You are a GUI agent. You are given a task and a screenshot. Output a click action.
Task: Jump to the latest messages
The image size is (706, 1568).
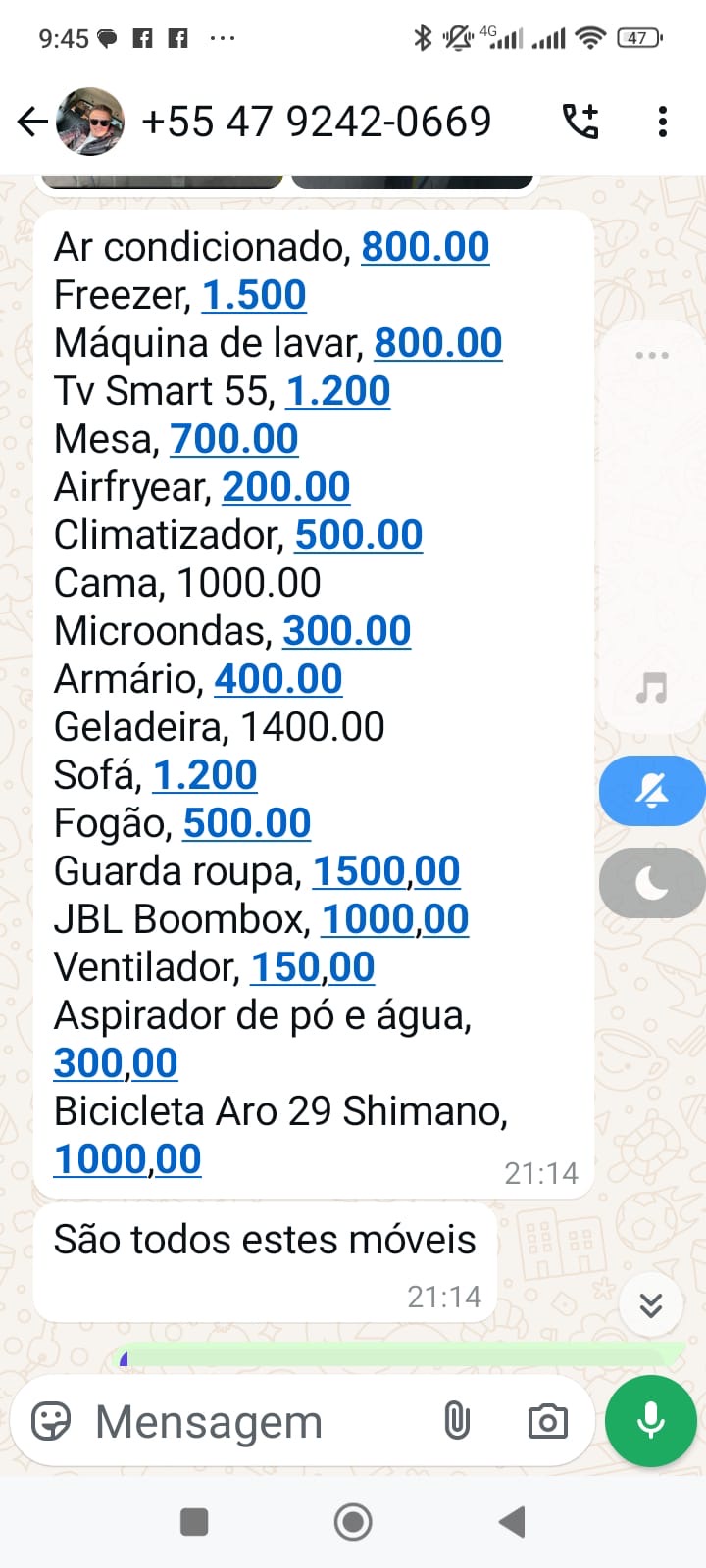(651, 1304)
